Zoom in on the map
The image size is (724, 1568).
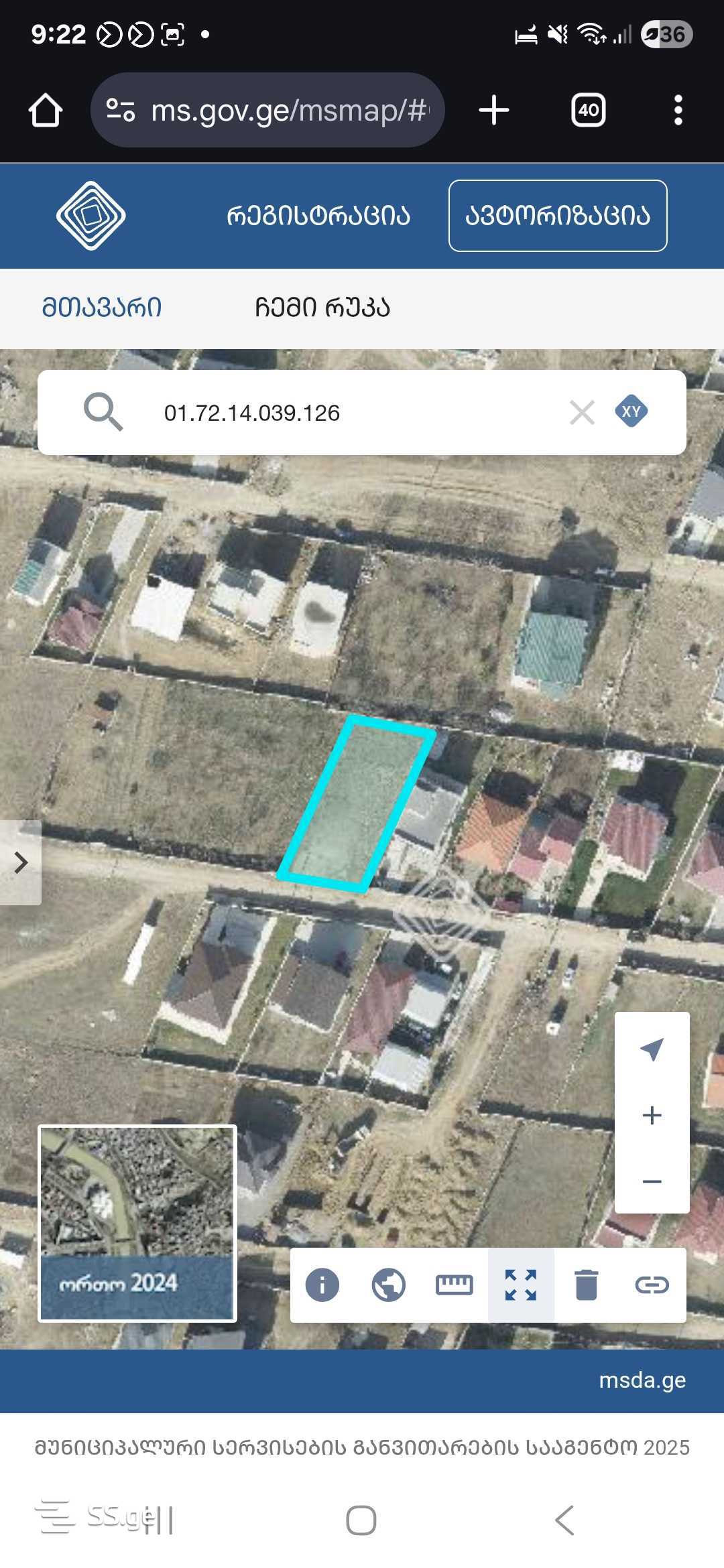652,1115
